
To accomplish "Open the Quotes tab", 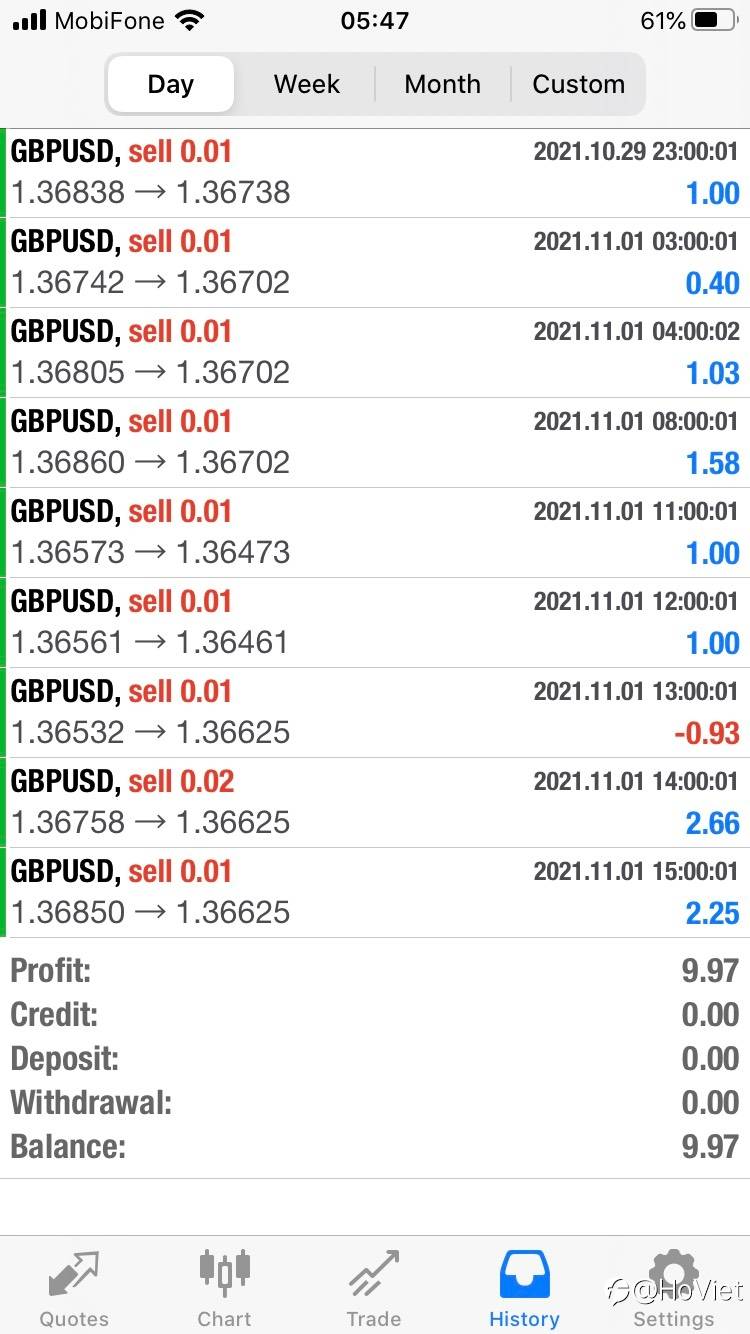I will pyautogui.click(x=74, y=1288).
